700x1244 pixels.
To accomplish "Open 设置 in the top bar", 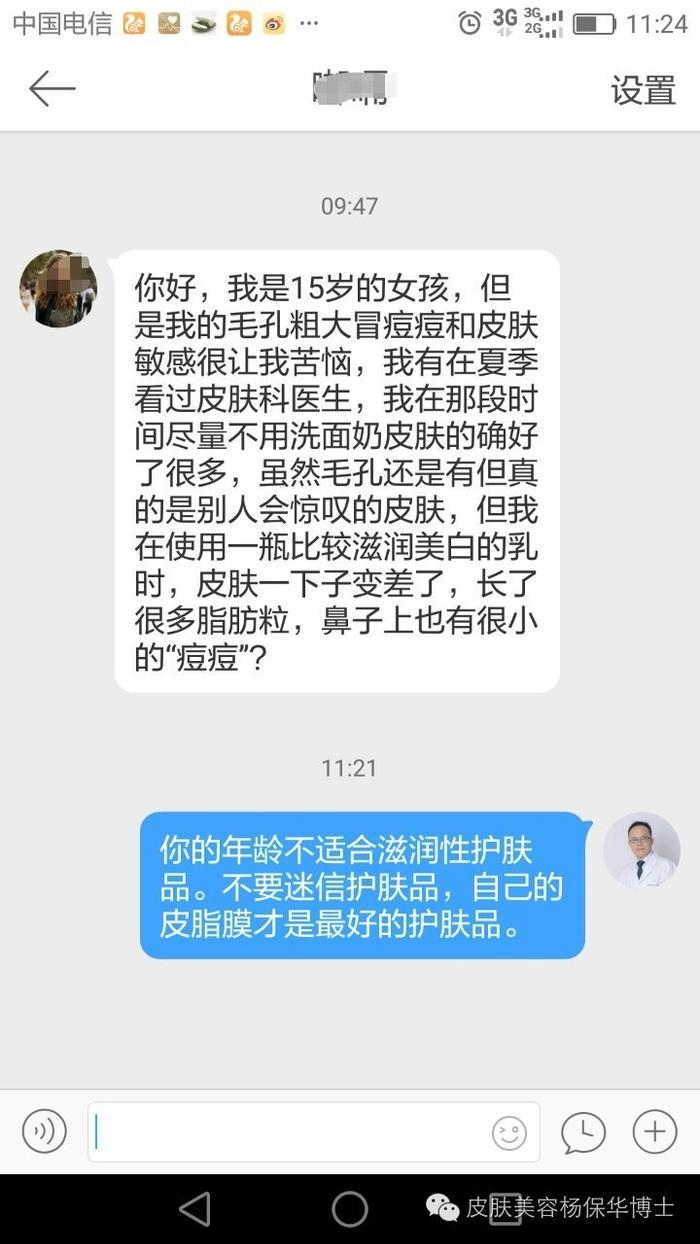I will [643, 90].
